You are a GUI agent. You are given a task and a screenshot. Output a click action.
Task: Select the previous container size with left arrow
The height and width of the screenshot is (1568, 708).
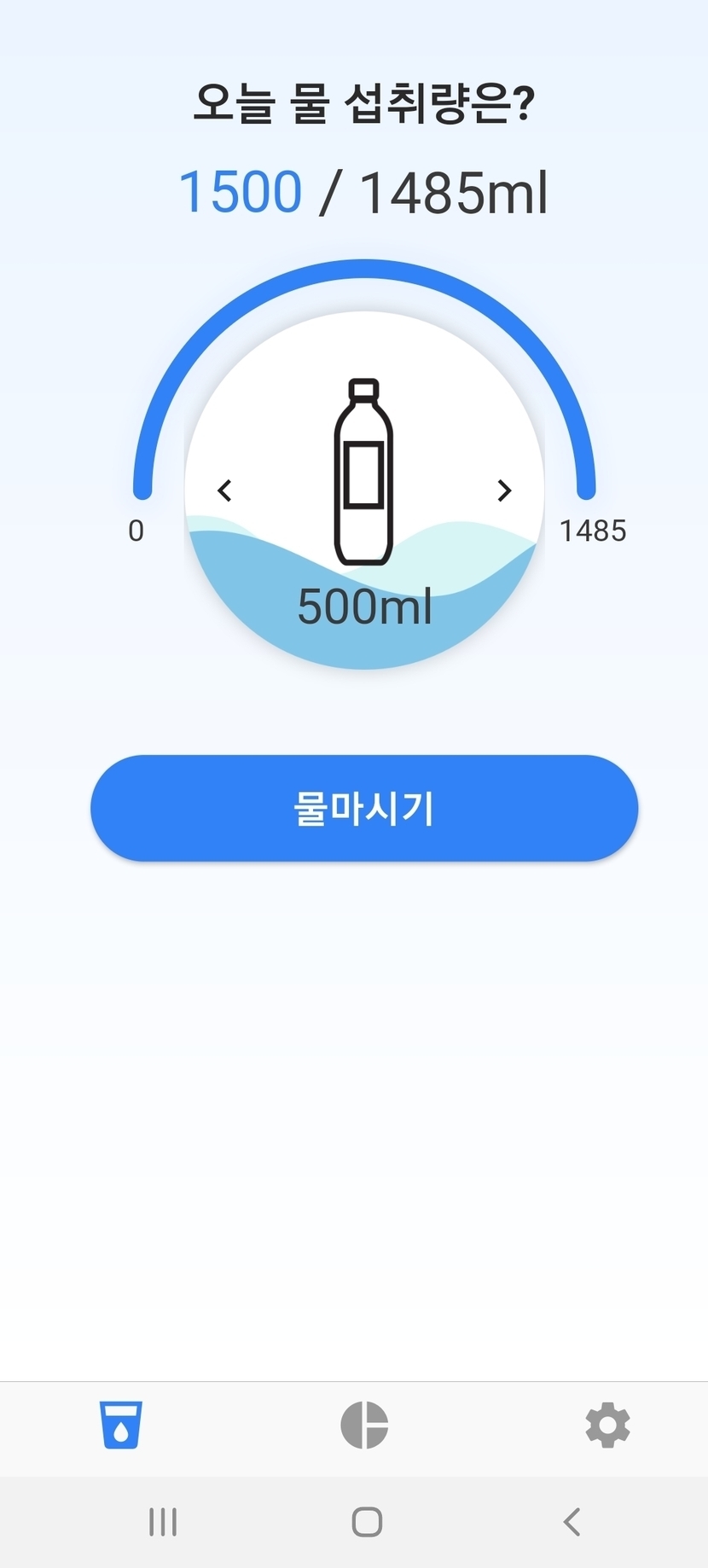pyautogui.click(x=224, y=491)
